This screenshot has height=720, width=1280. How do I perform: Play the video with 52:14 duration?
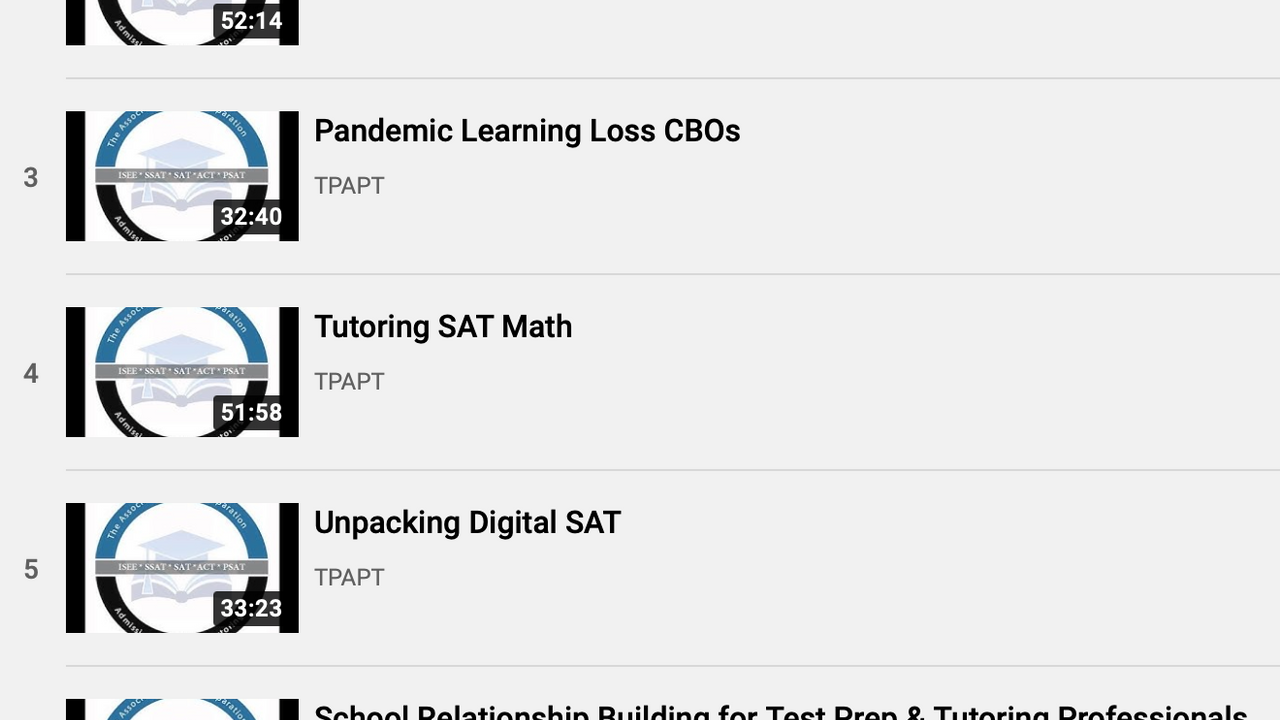[182, 22]
